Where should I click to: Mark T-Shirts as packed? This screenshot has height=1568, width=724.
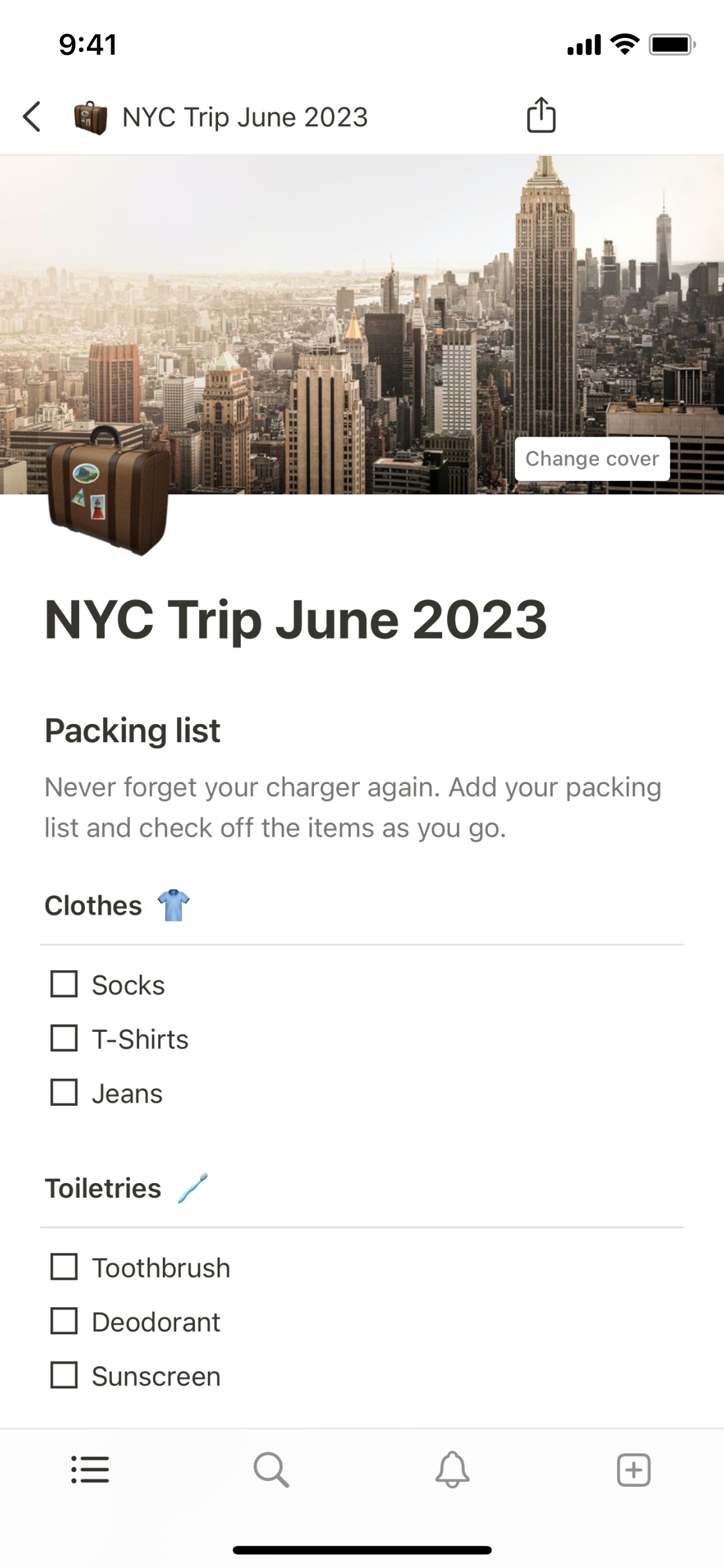point(64,1038)
